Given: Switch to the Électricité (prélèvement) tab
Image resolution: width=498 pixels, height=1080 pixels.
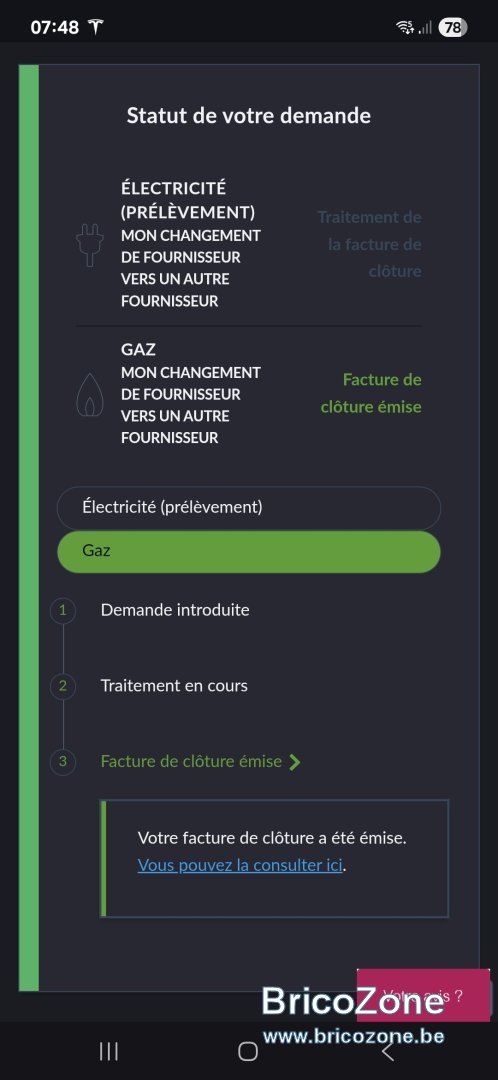Looking at the screenshot, I should (x=249, y=508).
